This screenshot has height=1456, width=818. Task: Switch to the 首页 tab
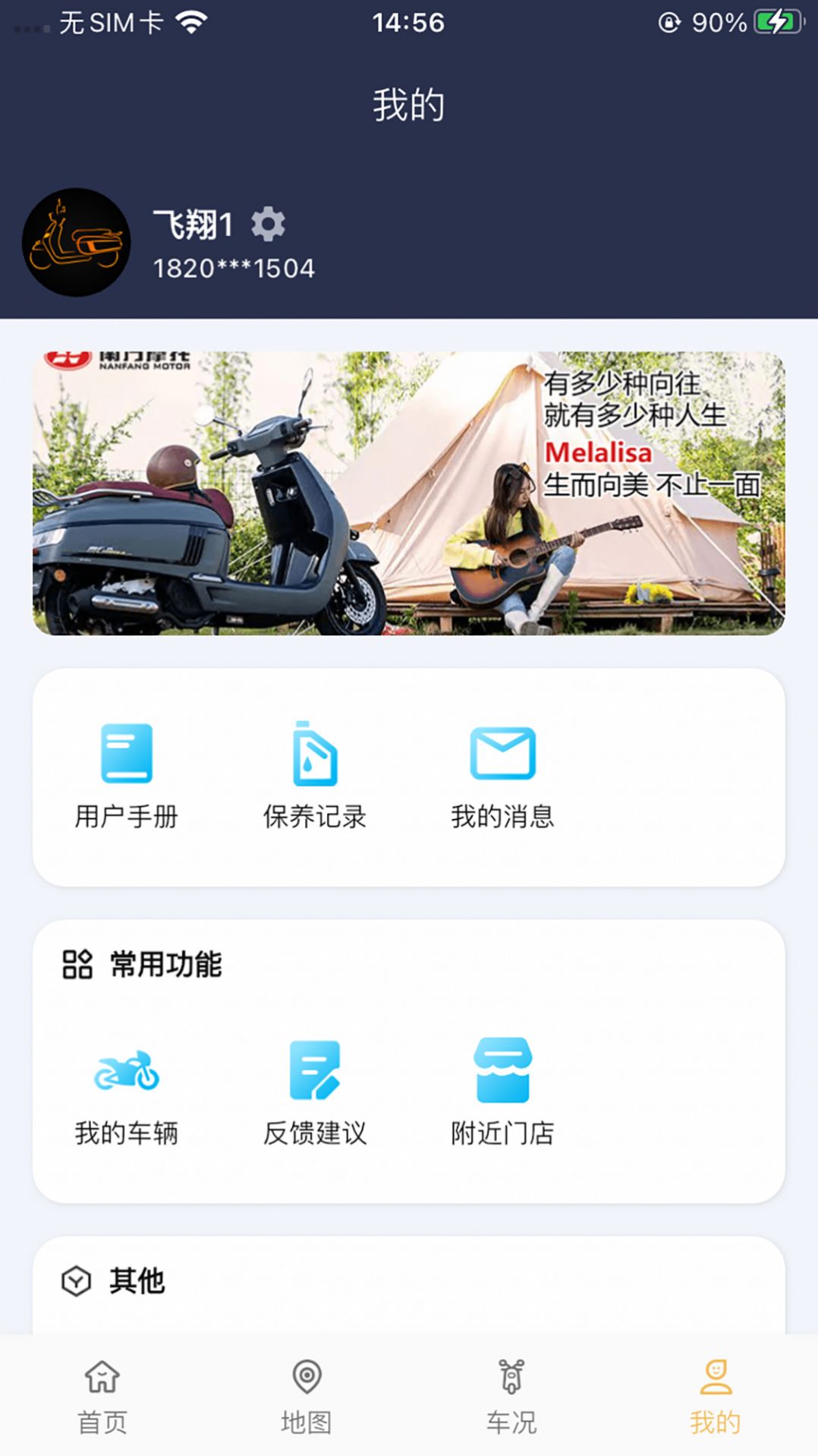(x=102, y=1401)
